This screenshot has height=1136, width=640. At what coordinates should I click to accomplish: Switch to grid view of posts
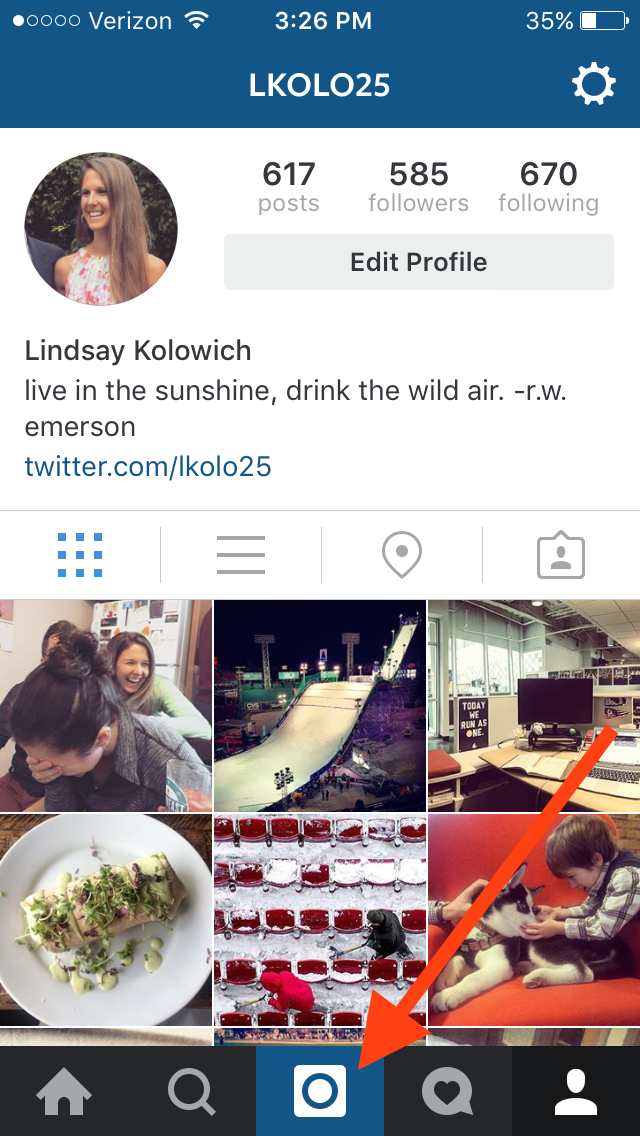[80, 555]
